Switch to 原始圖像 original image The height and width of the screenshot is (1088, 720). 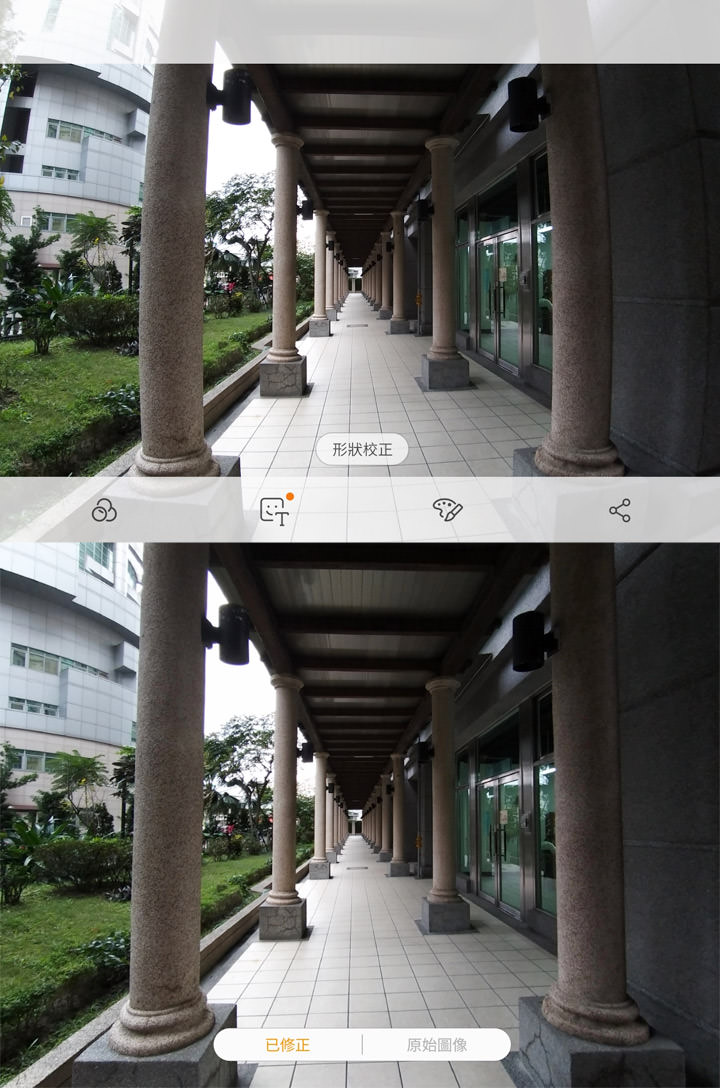click(437, 1045)
